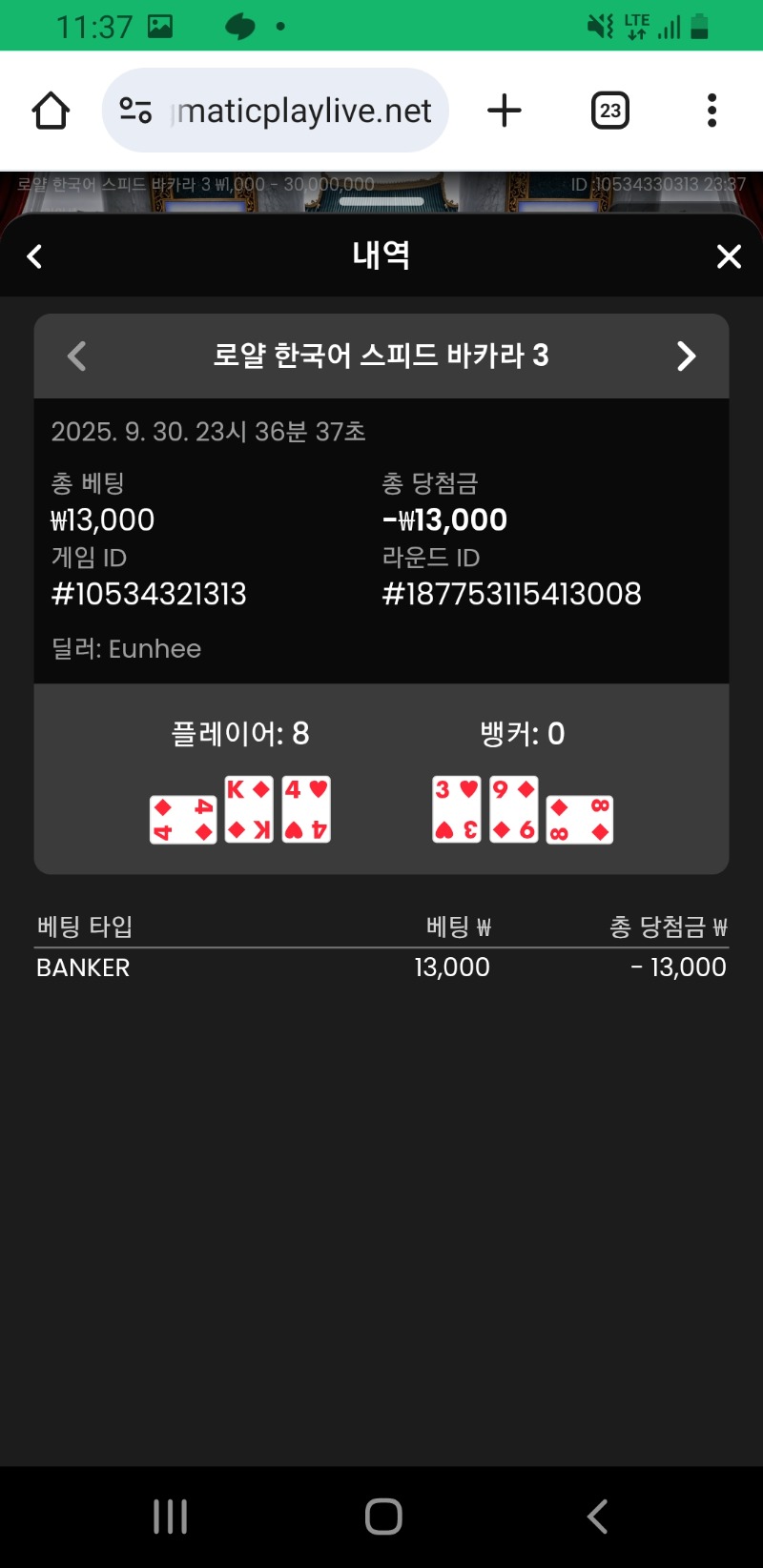Go back from the 내역 history panel

pyautogui.click(x=35, y=256)
